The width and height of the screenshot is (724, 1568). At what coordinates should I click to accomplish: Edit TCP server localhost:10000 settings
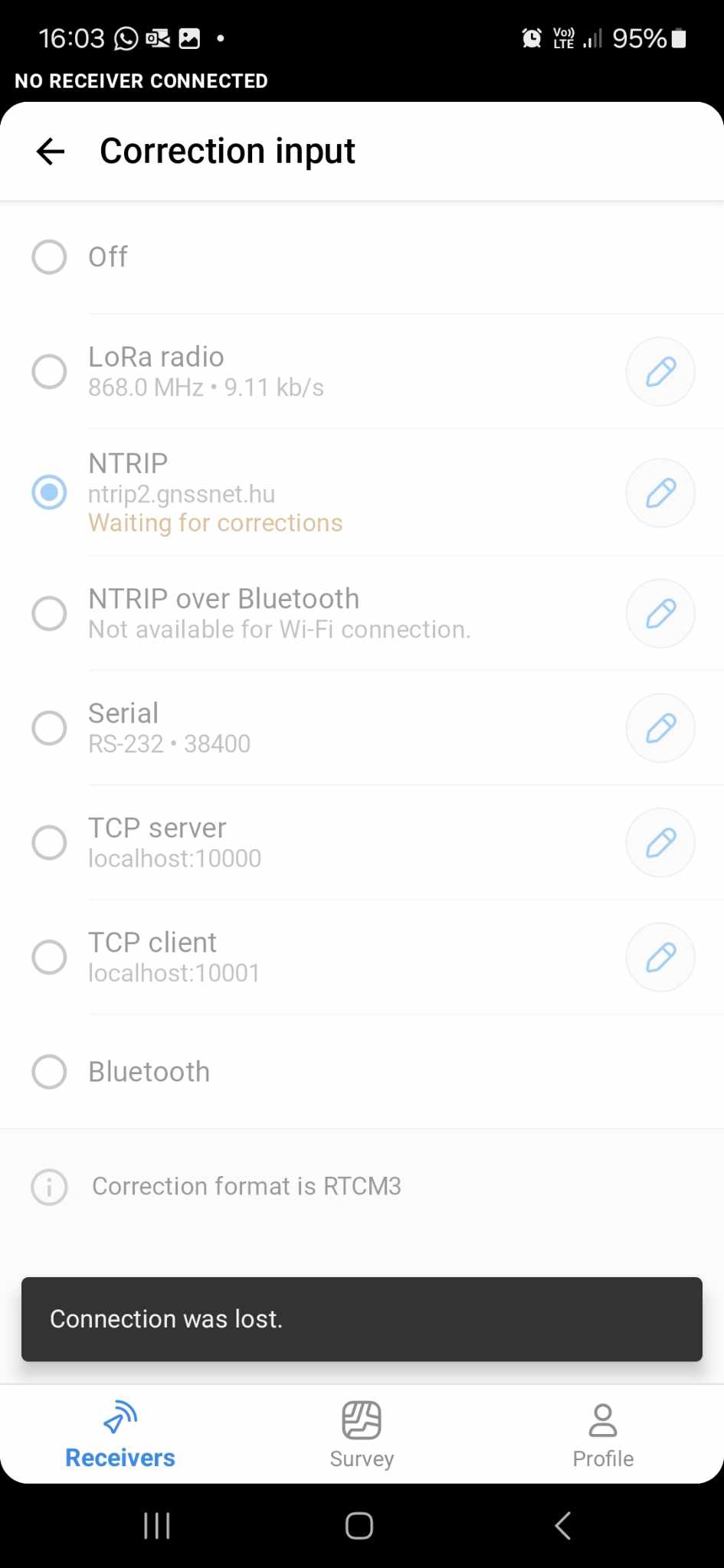(x=660, y=842)
